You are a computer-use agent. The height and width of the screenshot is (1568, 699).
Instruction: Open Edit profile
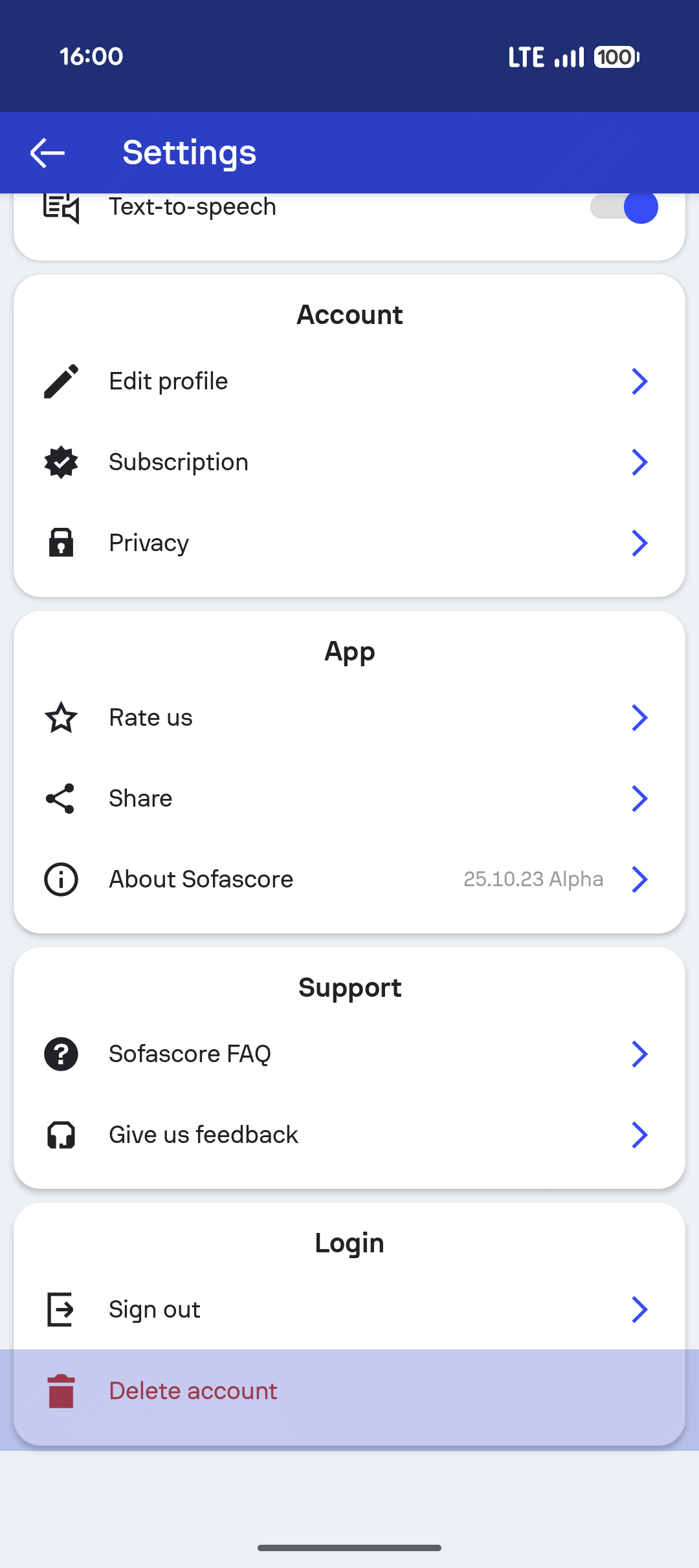[x=349, y=382]
